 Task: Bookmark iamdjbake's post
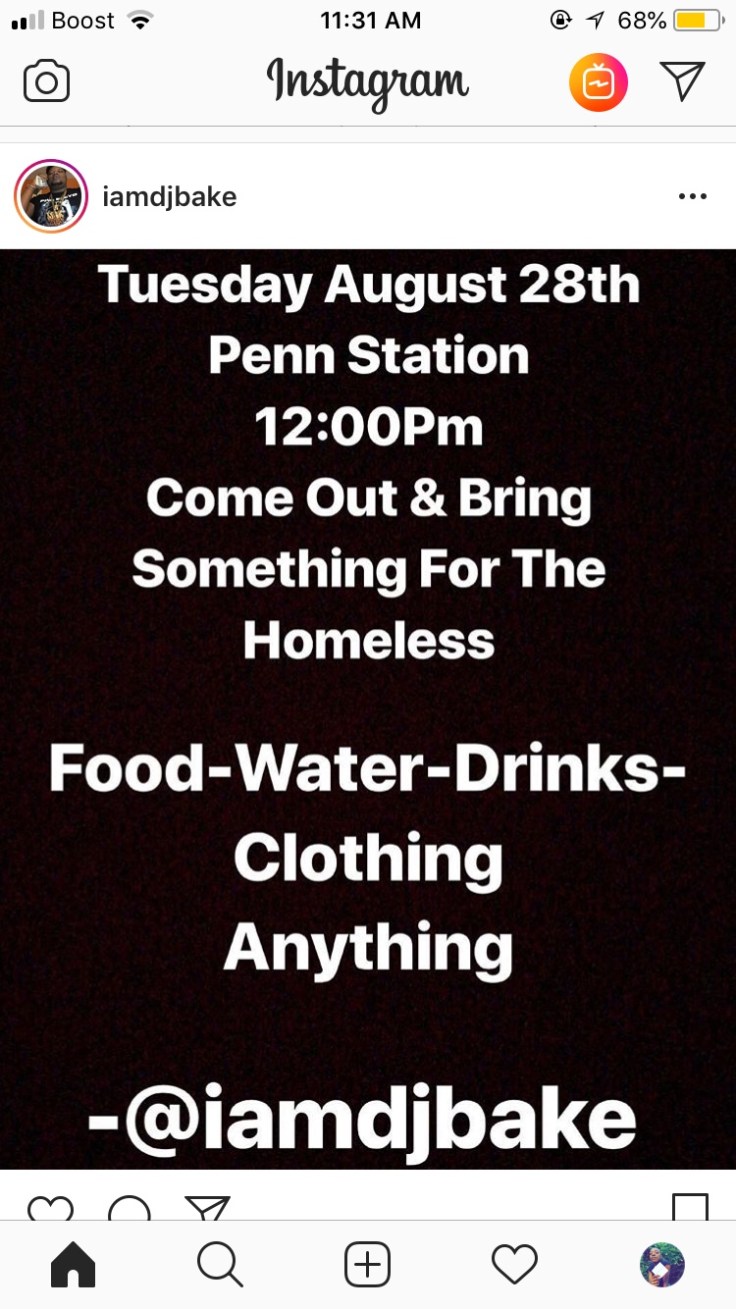pyautogui.click(x=690, y=1206)
